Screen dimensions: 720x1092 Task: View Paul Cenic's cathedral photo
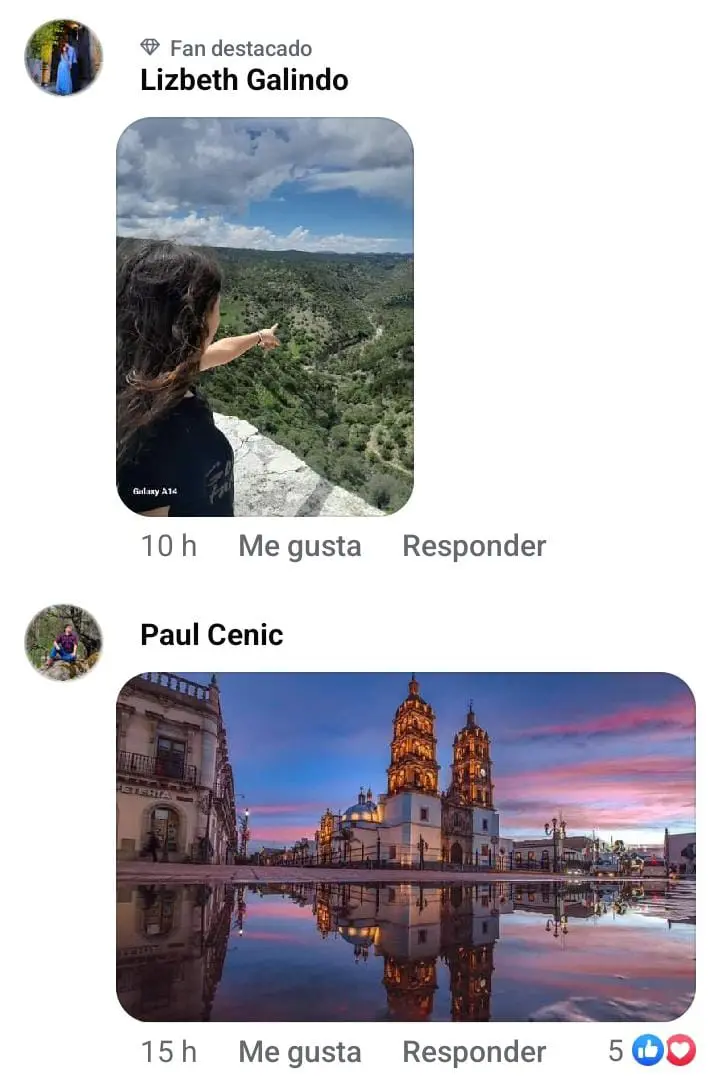pyautogui.click(x=405, y=846)
